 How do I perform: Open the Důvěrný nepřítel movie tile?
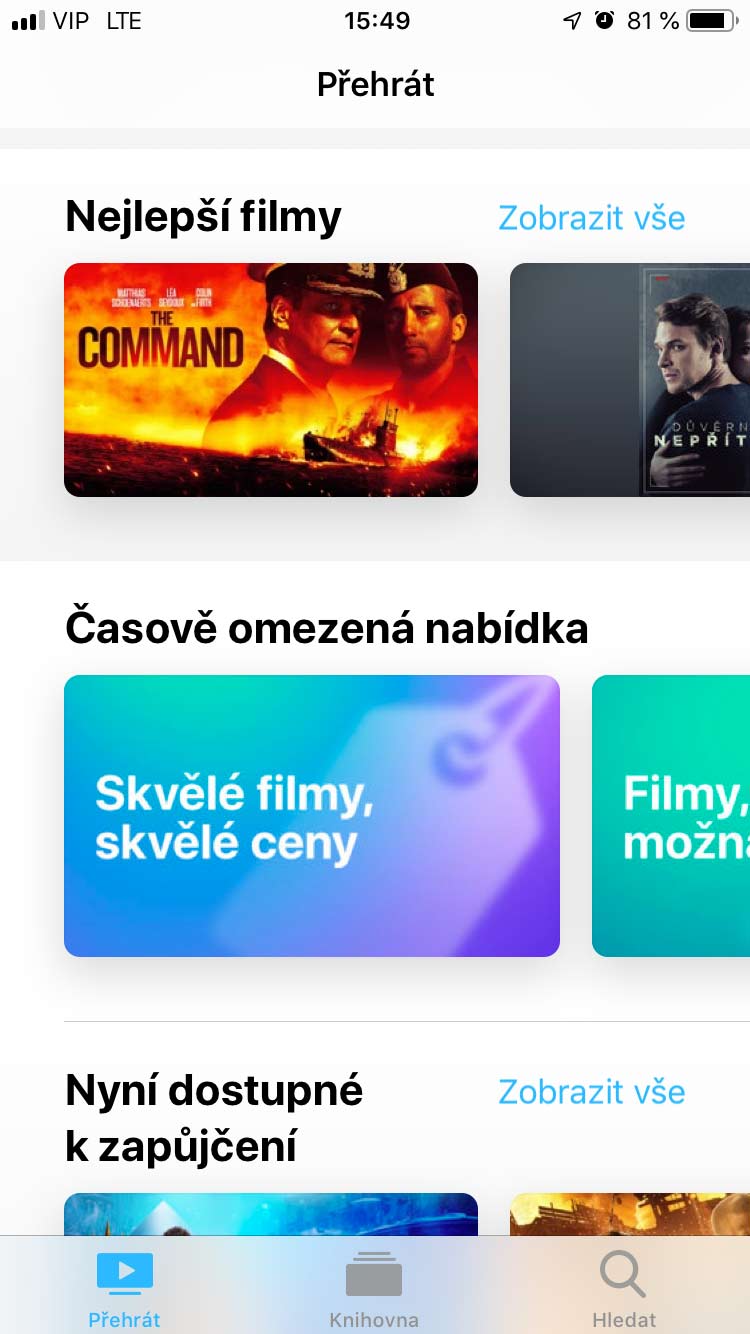coord(630,380)
